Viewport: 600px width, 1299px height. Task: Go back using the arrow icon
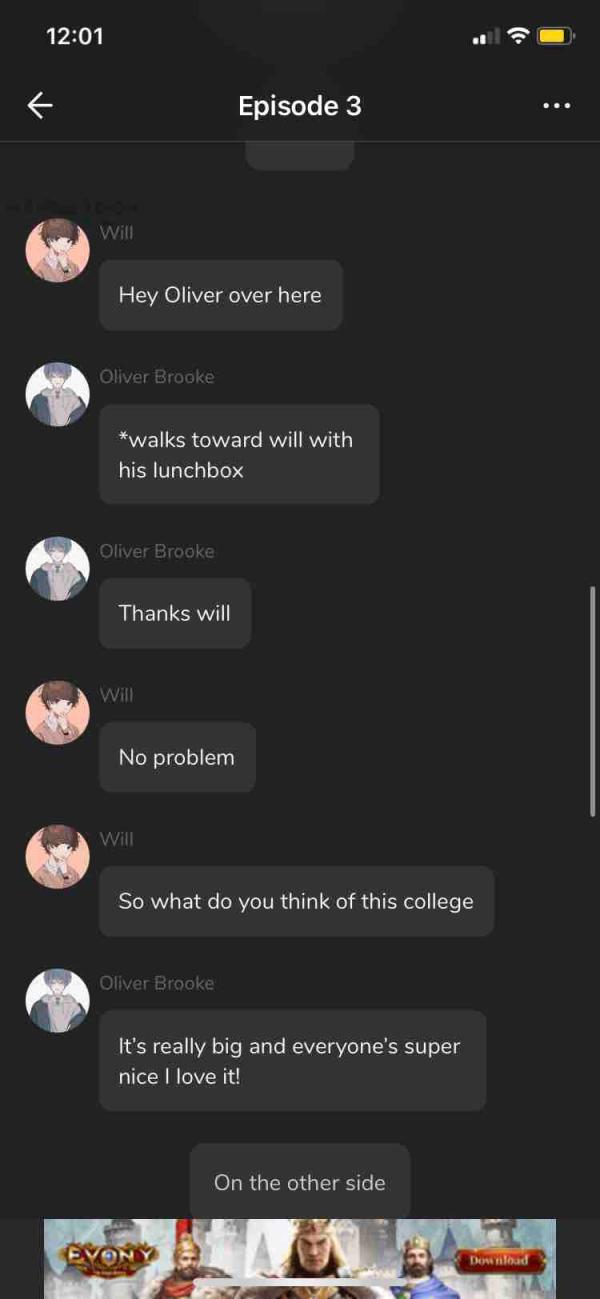[x=40, y=106]
